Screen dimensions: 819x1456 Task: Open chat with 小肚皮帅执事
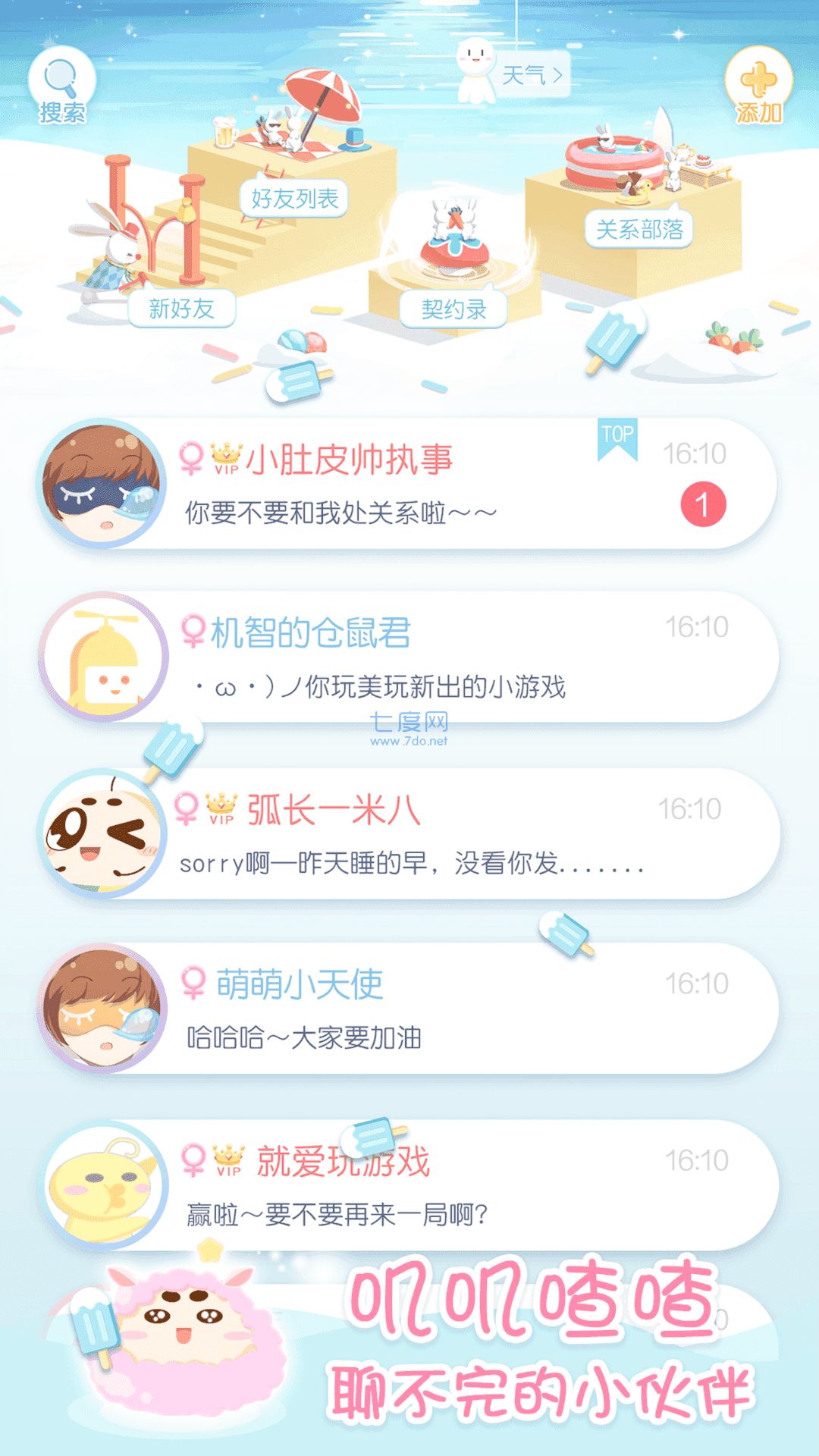tap(409, 484)
